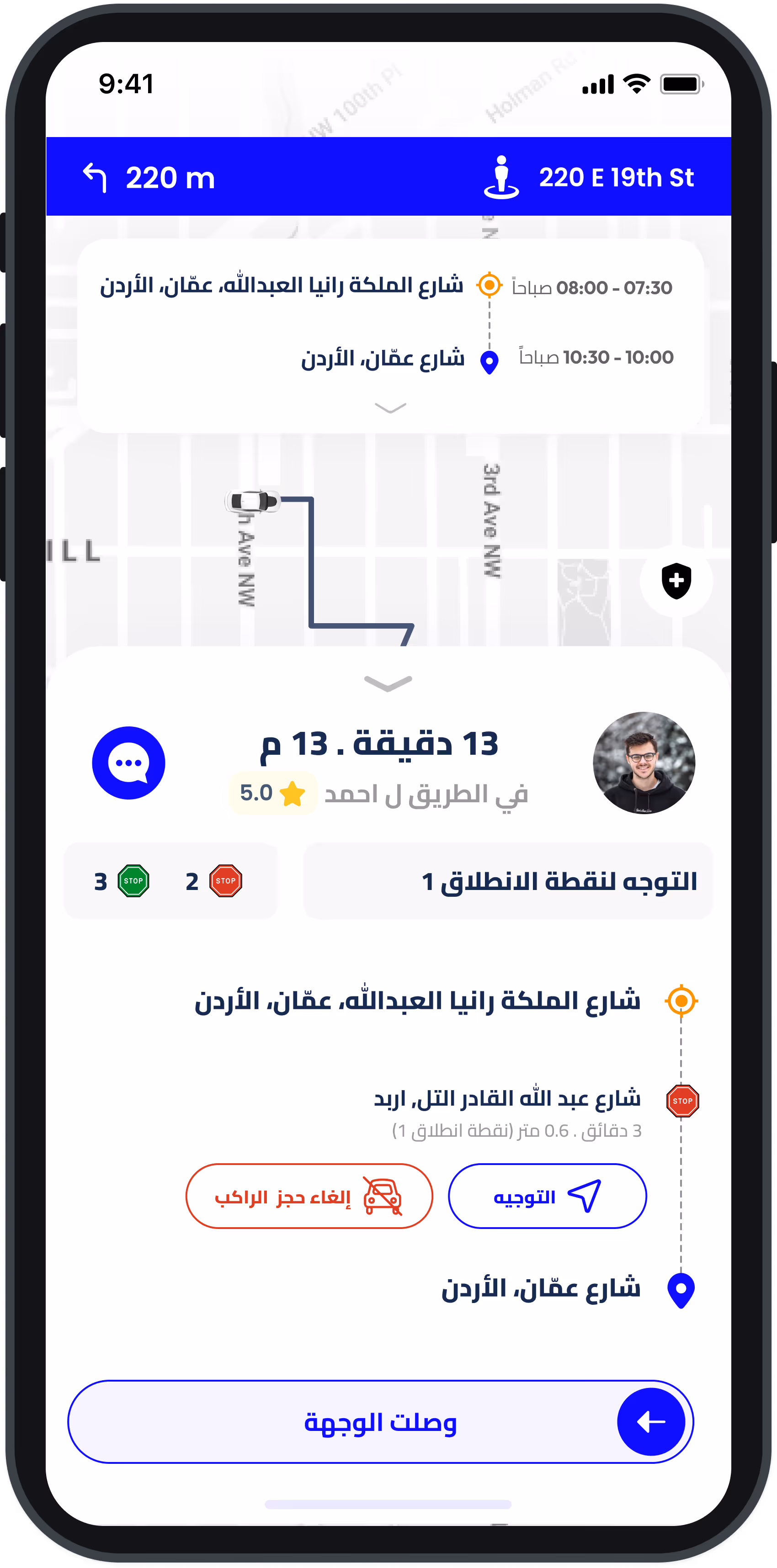Expand the trip times card chevron

(x=390, y=408)
